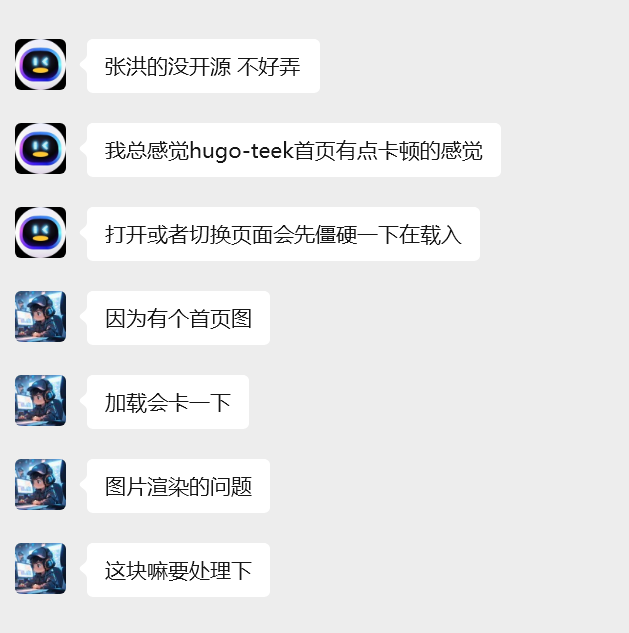This screenshot has width=629, height=633.
Task: Tap the avatar beside '加载会卡一下' message
Action: click(40, 401)
